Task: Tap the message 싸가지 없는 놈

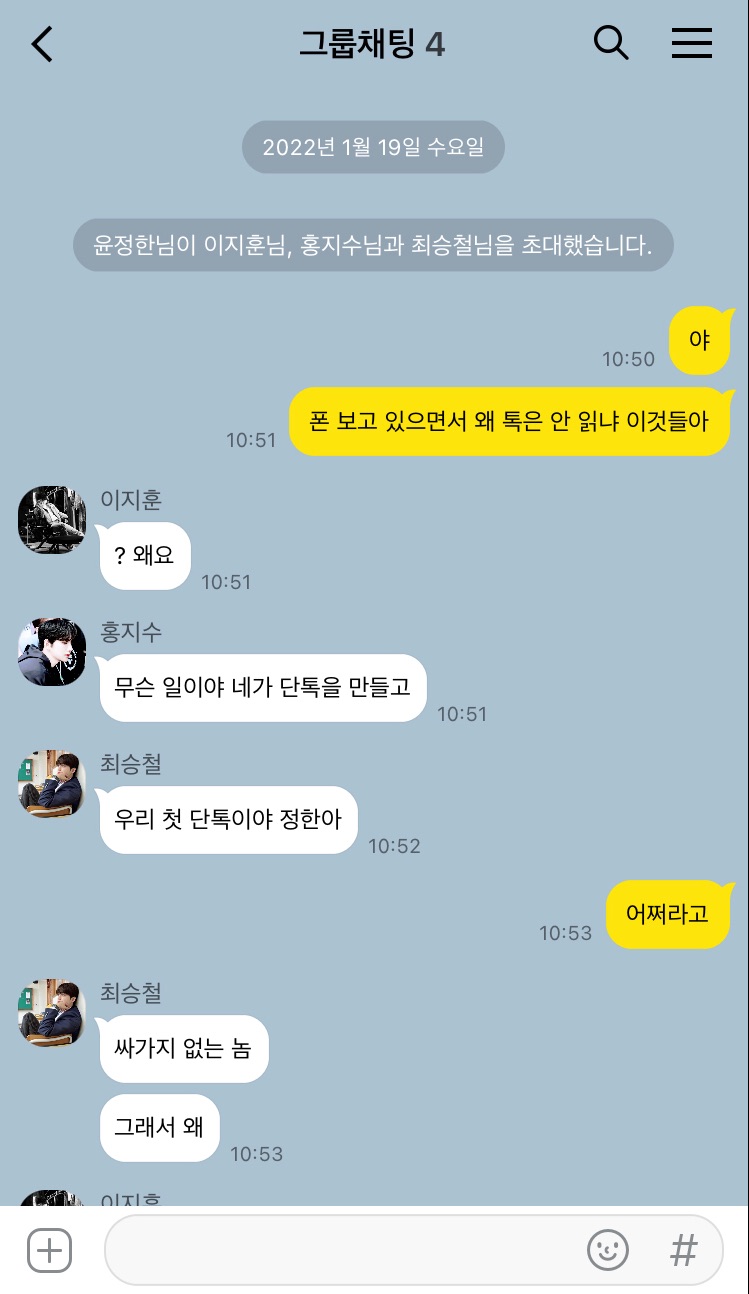Action: click(x=184, y=1048)
